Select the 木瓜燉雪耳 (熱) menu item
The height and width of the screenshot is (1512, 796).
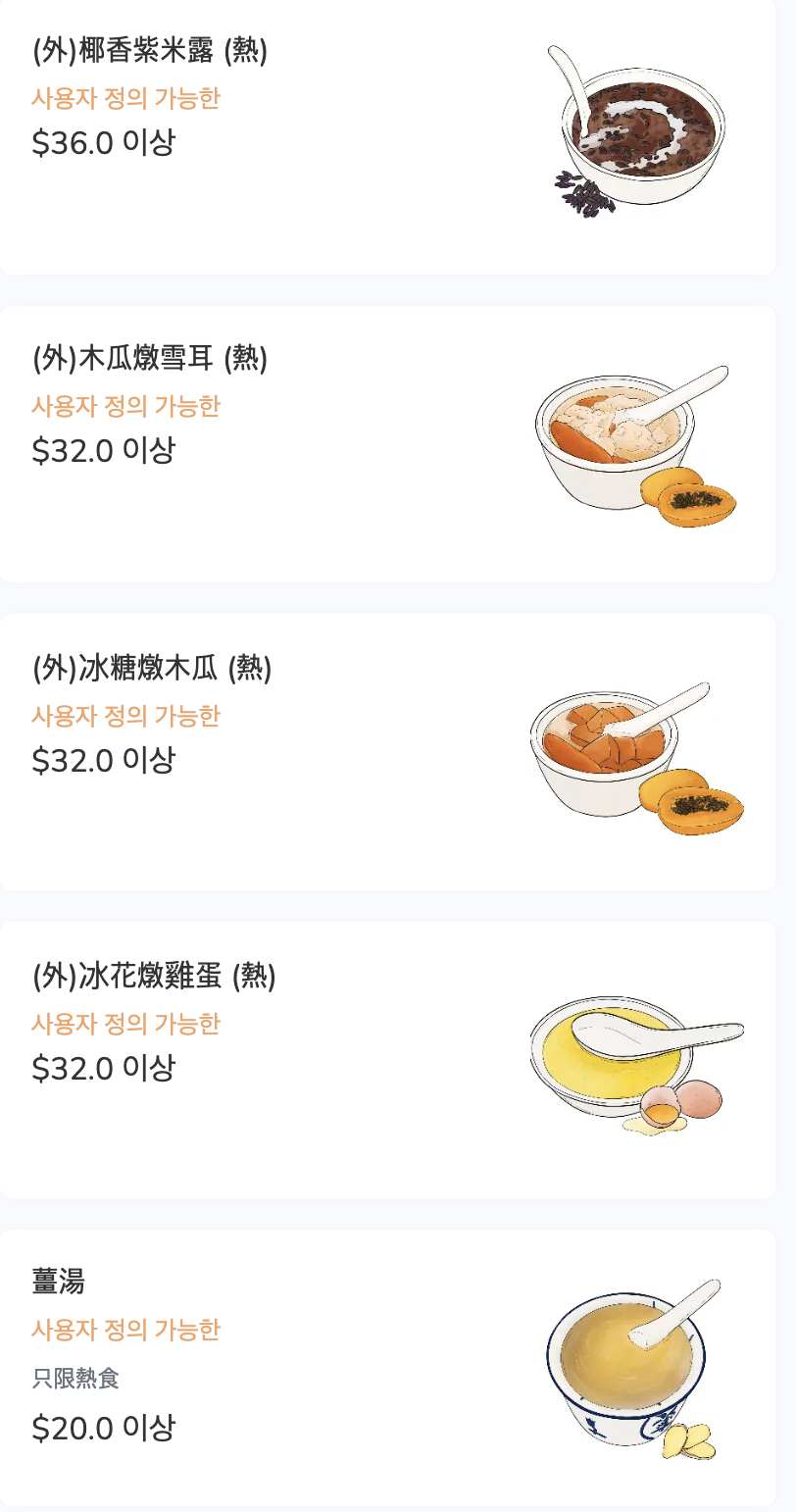pyautogui.click(x=387, y=444)
